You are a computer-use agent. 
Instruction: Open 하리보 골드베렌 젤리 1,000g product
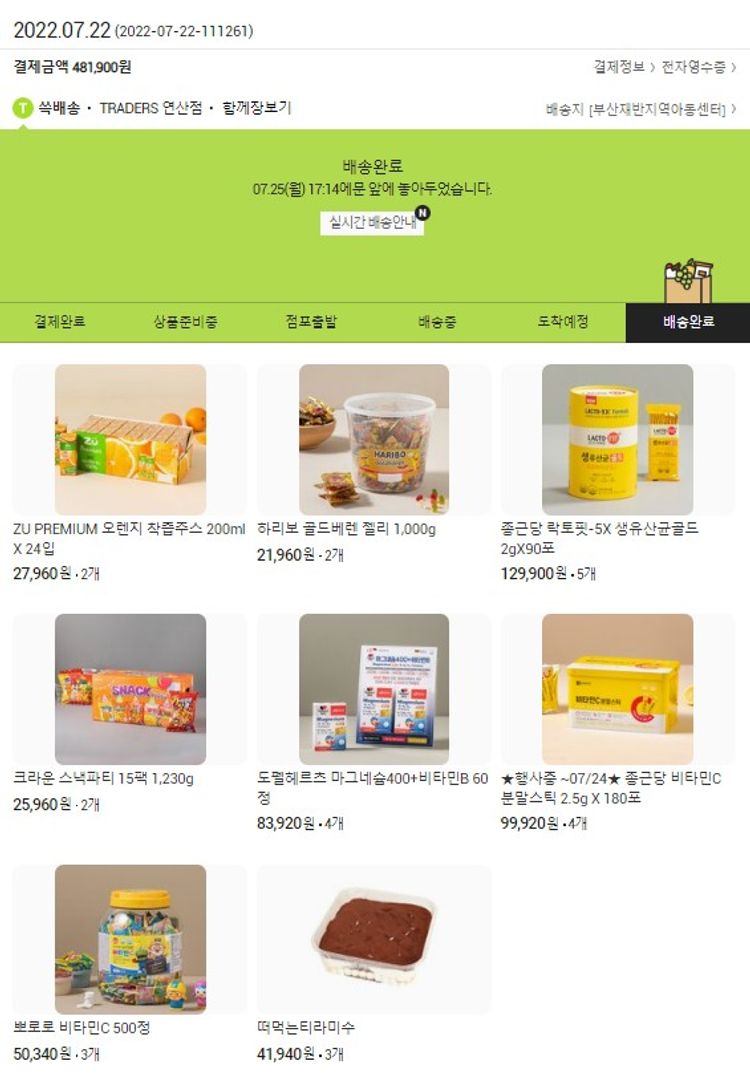coord(374,440)
